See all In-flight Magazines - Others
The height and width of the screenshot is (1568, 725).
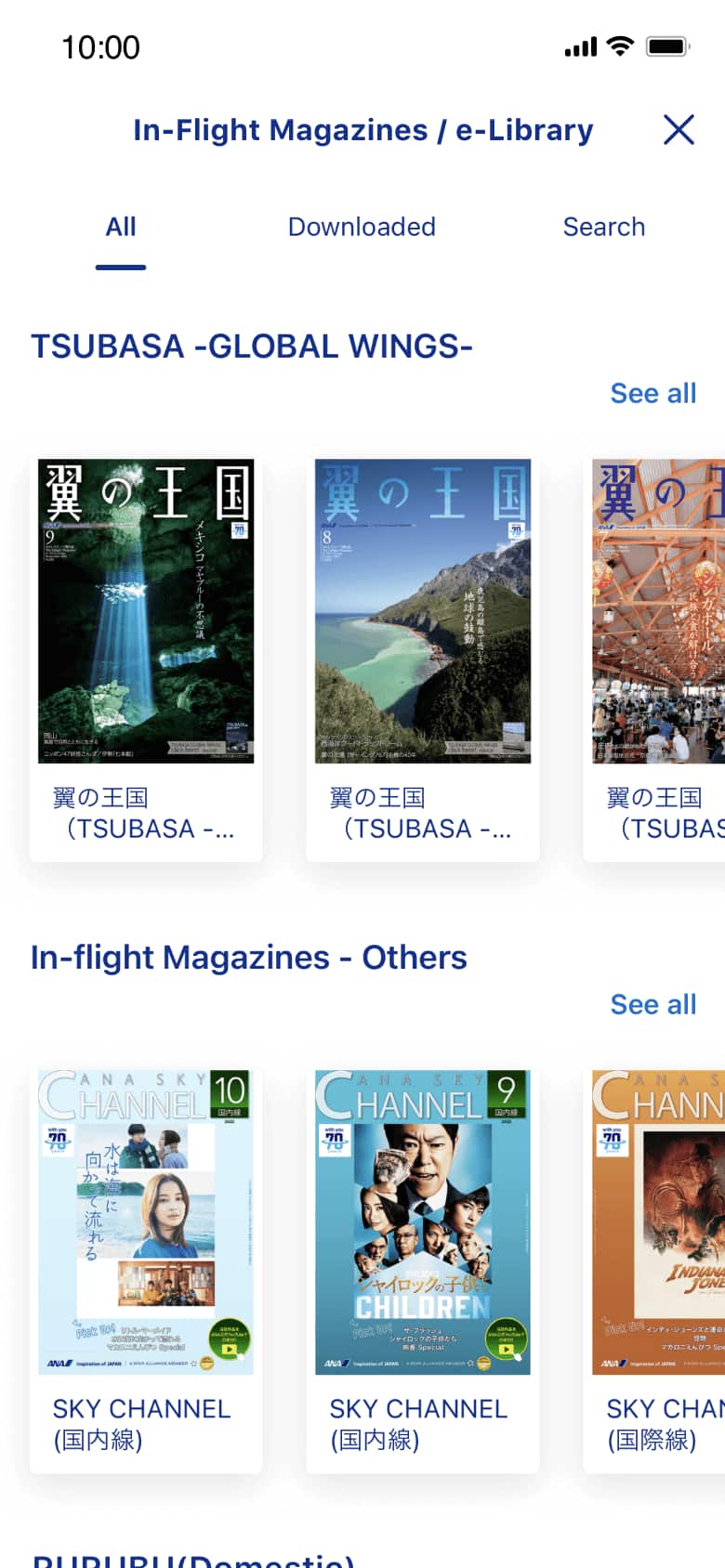[652, 1004]
